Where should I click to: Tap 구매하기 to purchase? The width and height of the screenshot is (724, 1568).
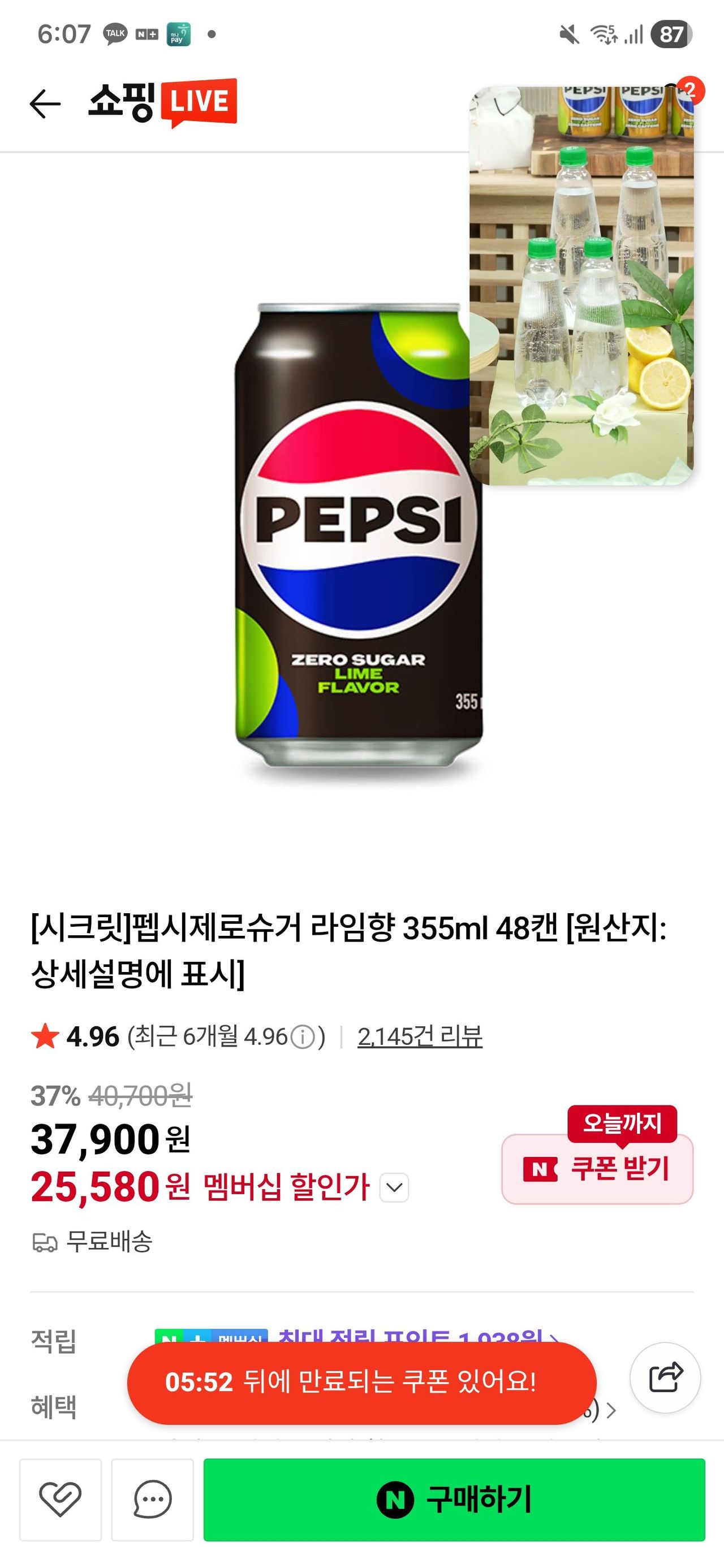[454, 1499]
